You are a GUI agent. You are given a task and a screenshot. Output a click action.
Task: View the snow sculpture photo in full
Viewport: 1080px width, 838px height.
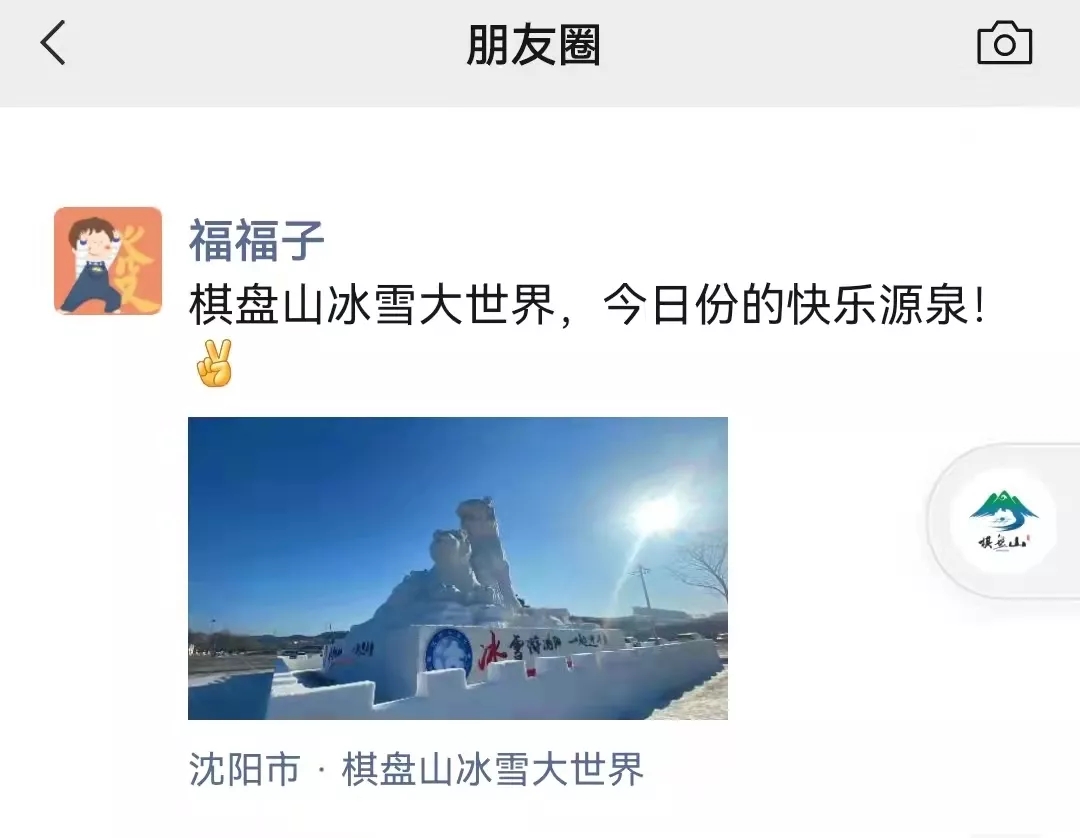coord(457,568)
